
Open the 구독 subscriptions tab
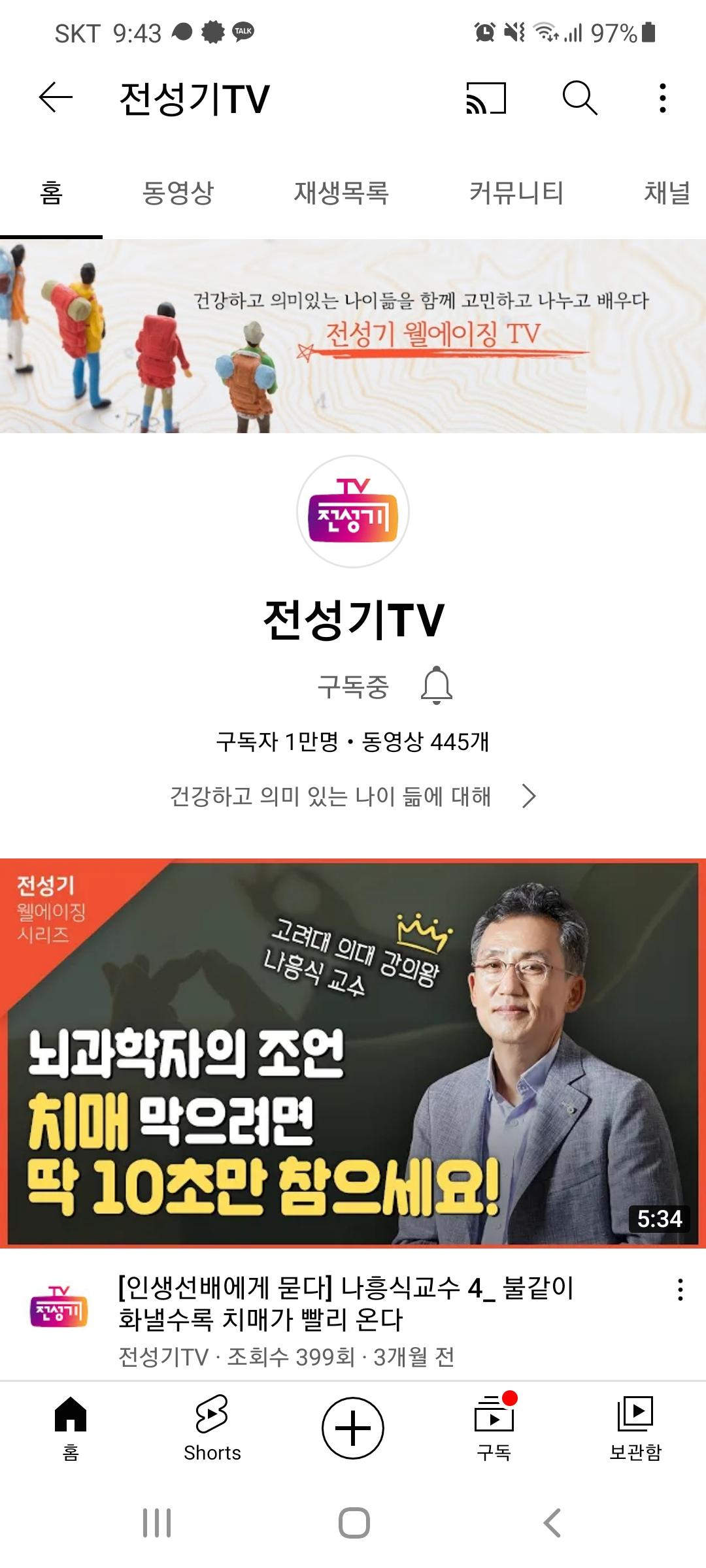pos(494,1429)
